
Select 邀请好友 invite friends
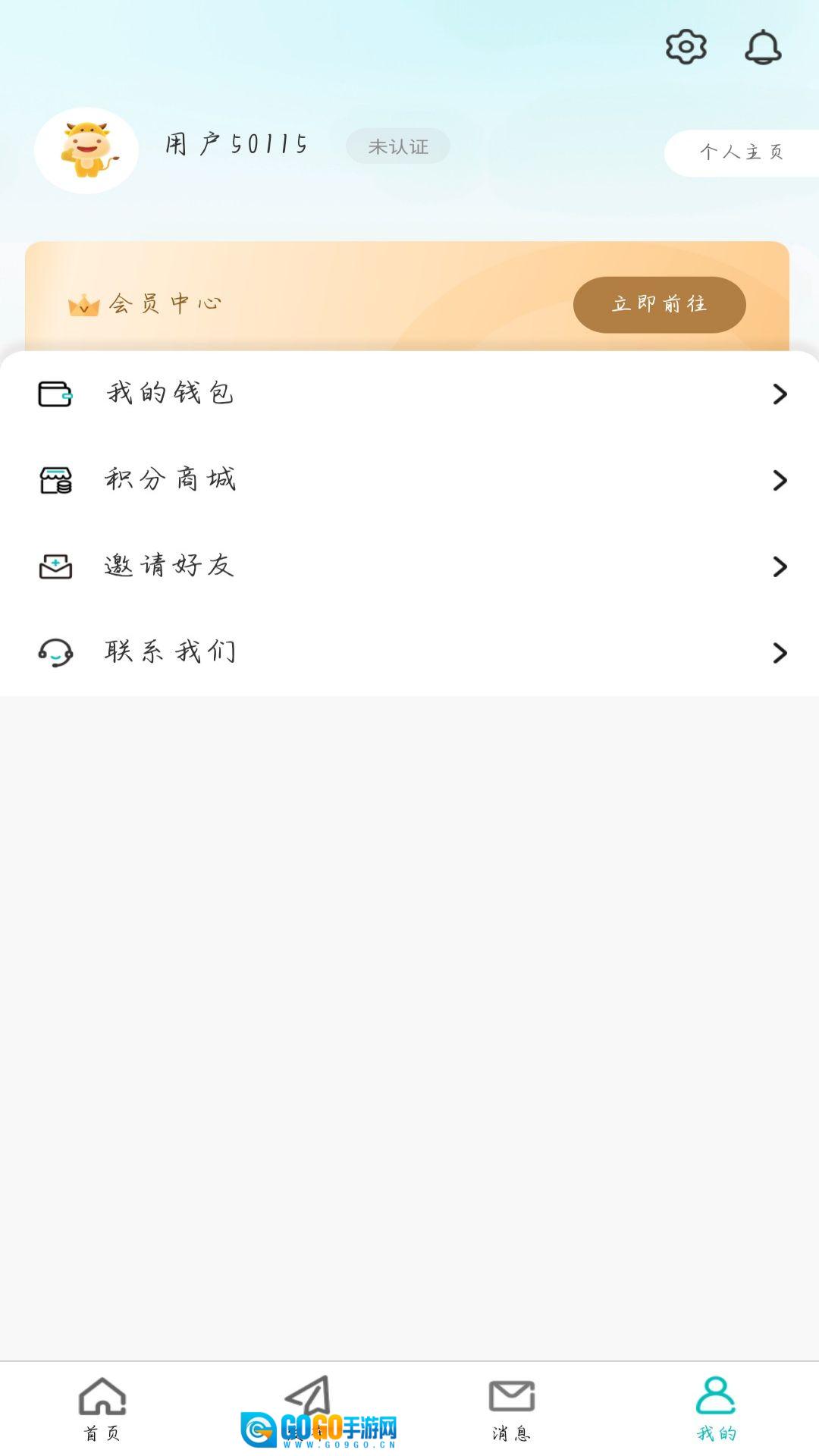coord(409,566)
